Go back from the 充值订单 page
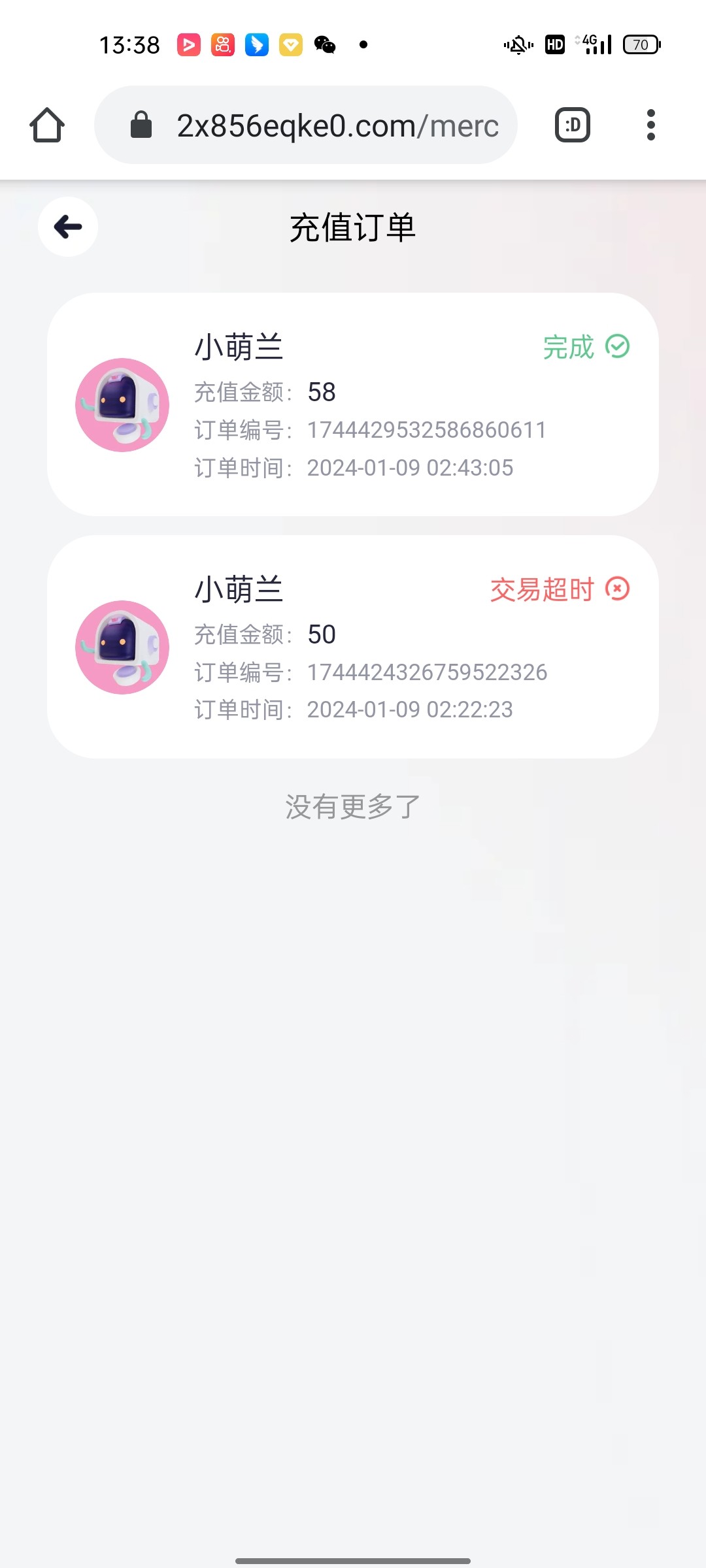This screenshot has width=706, height=1568. (68, 227)
